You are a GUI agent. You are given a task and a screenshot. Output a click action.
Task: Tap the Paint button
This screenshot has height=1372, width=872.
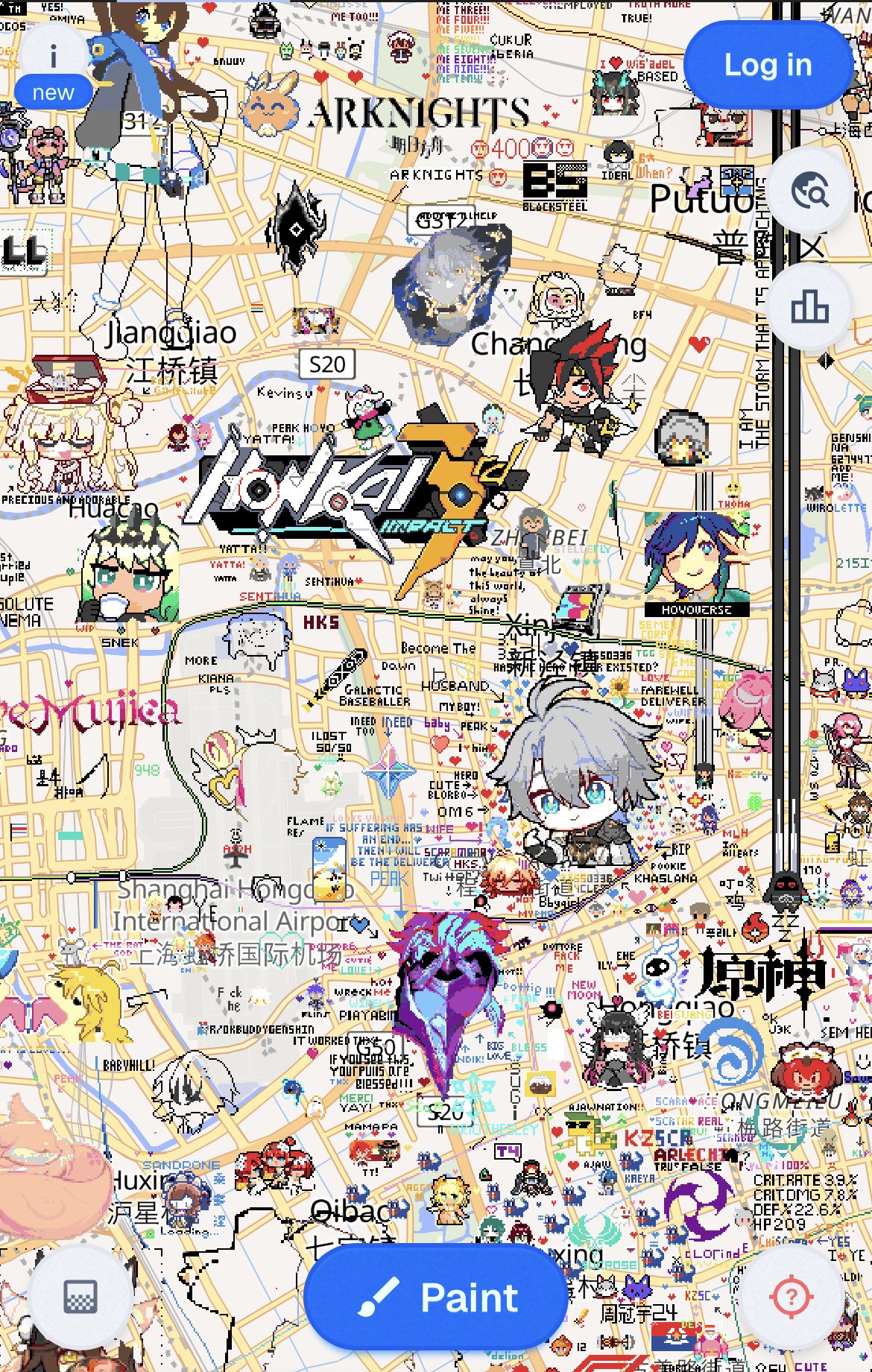pos(437,1297)
